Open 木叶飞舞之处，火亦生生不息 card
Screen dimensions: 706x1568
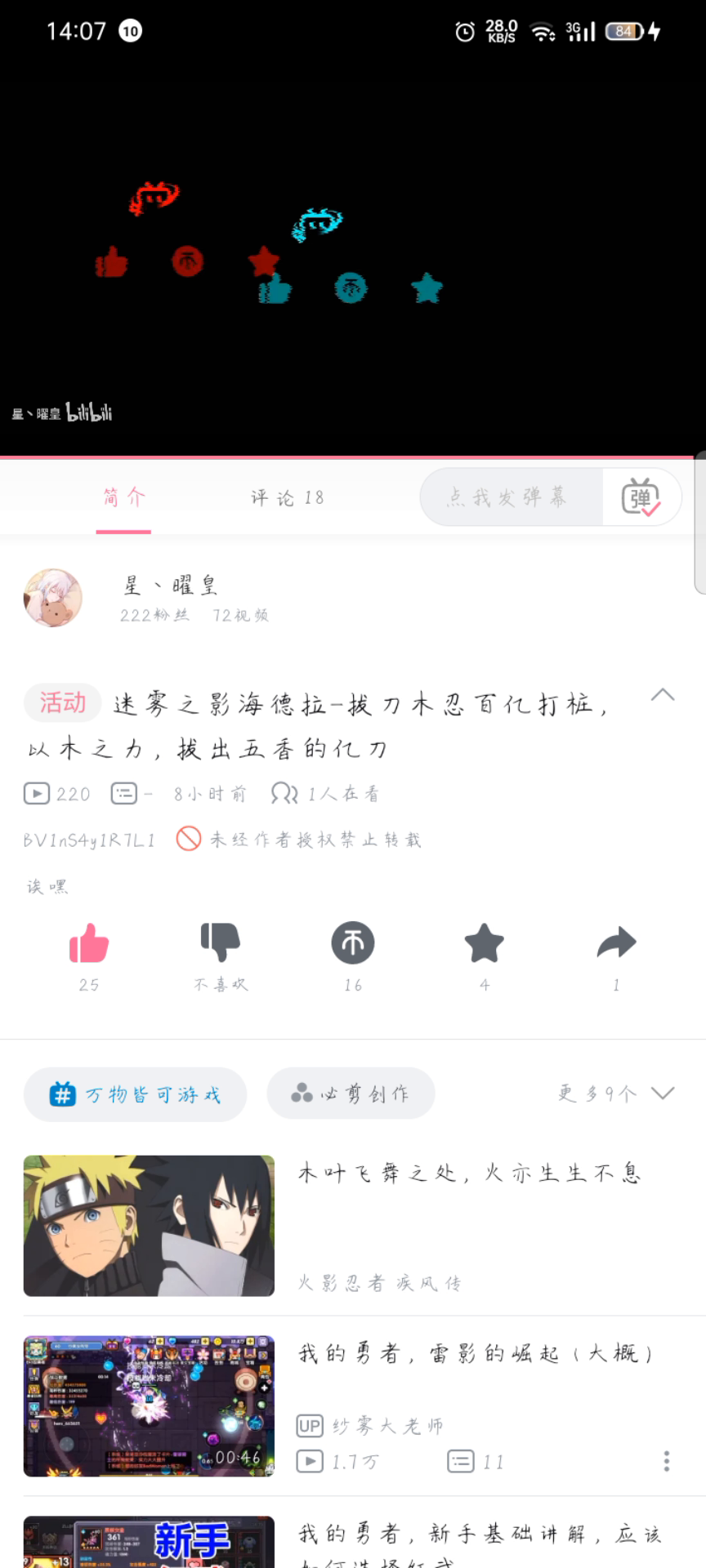coord(353,1226)
